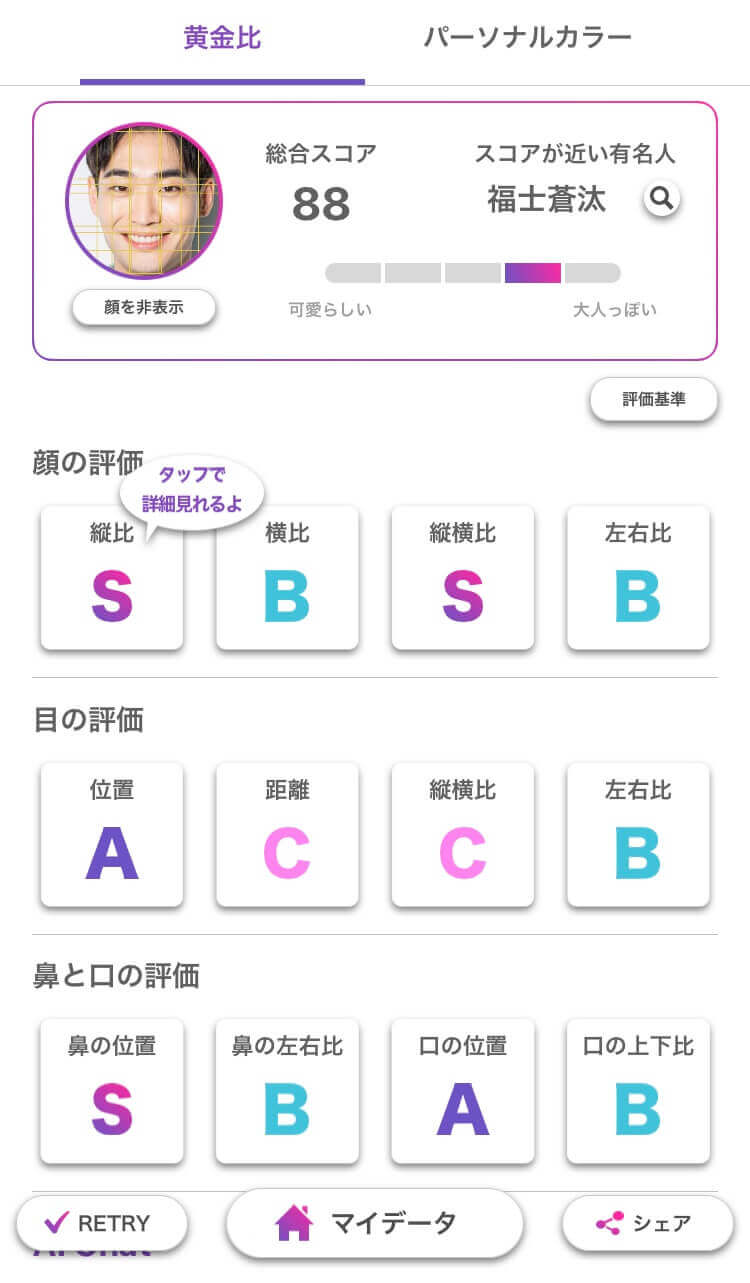Tap the 口の上下比 B rating card

point(638,1091)
